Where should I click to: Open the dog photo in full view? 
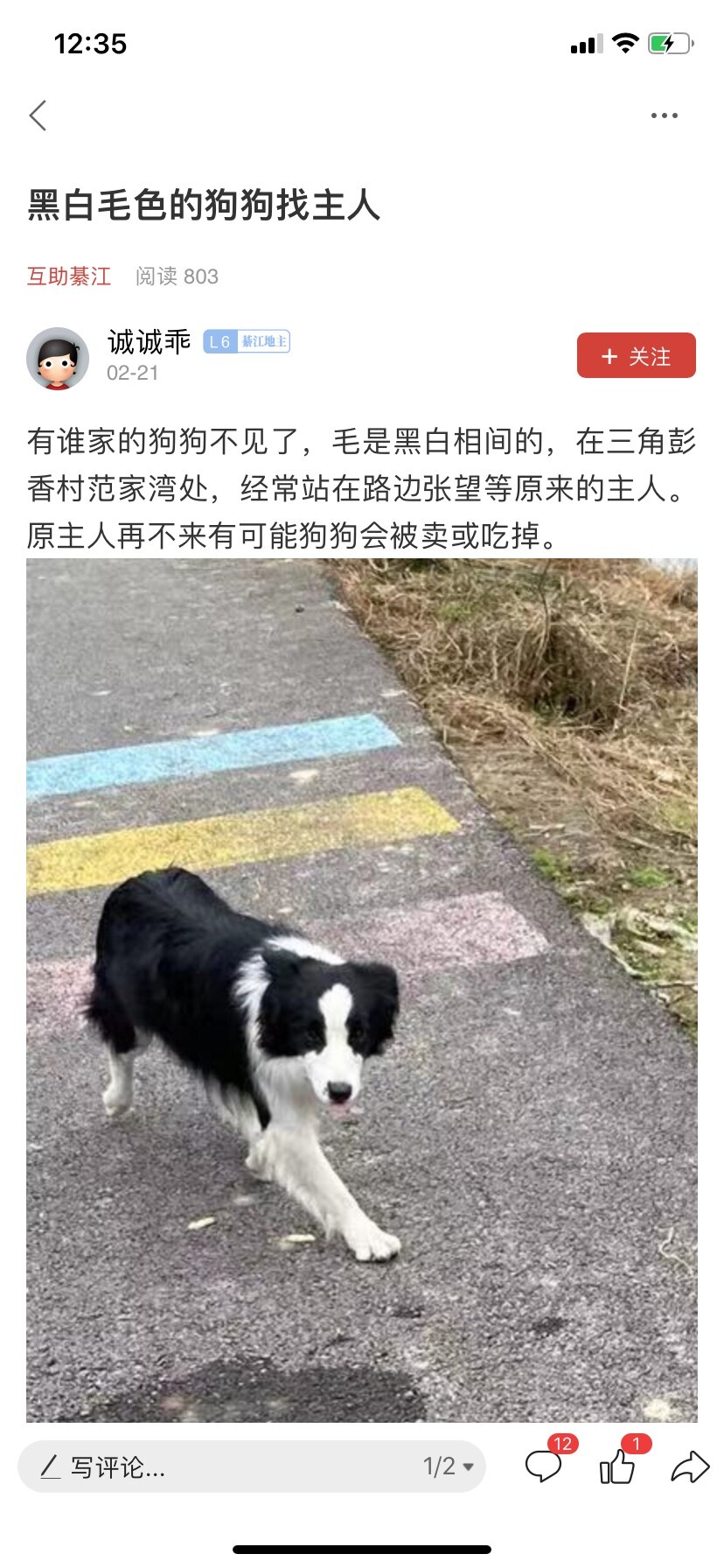click(x=362, y=989)
